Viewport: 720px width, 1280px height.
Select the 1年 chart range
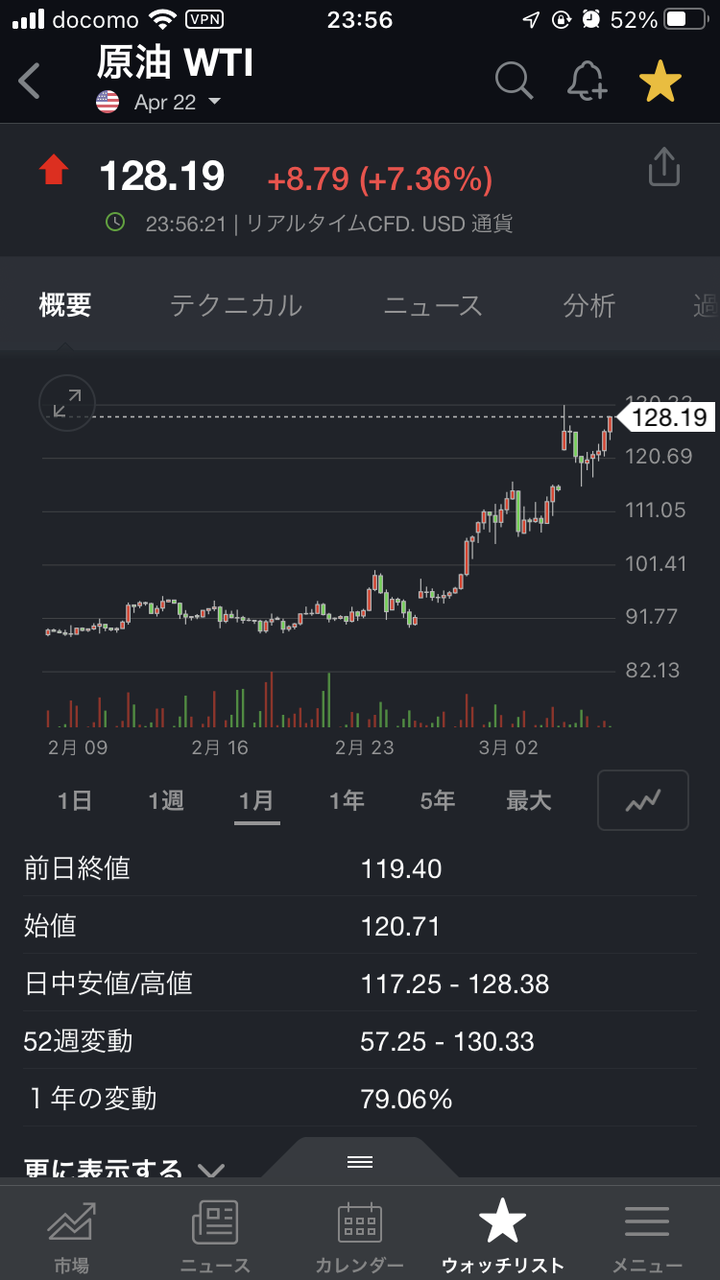click(x=347, y=801)
